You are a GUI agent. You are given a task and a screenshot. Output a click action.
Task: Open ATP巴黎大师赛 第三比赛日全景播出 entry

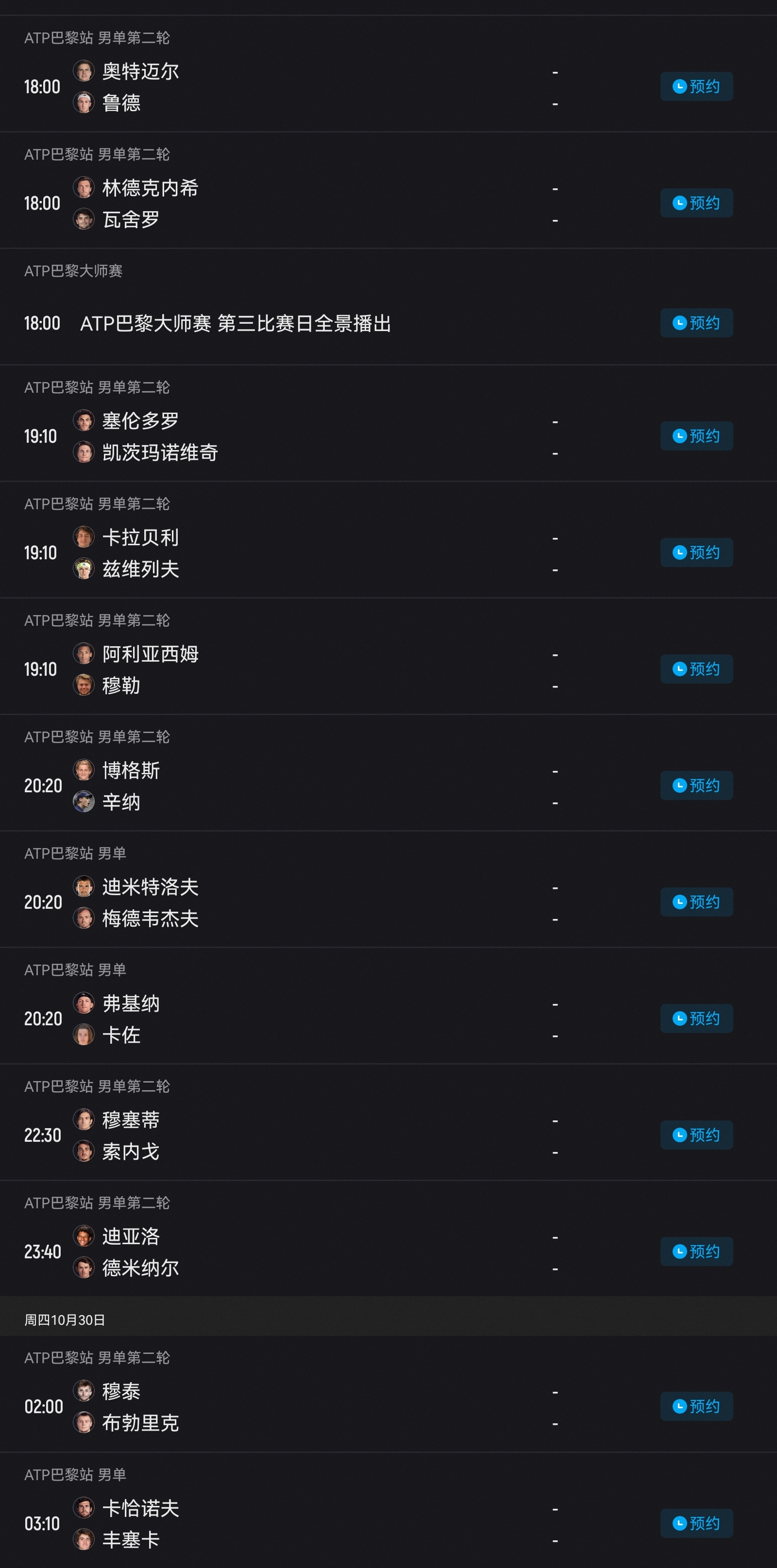click(x=235, y=323)
